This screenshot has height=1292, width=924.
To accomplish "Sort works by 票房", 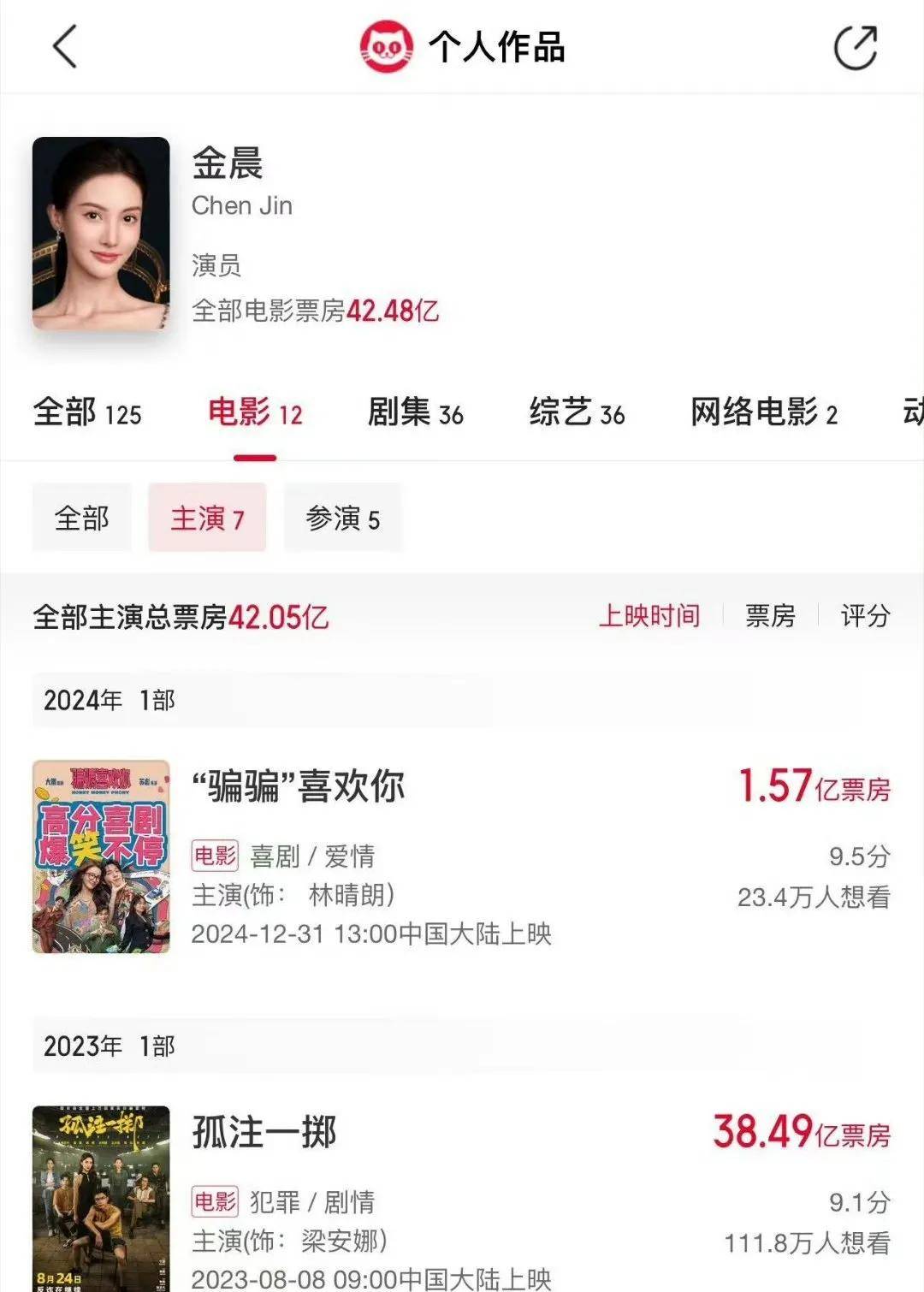I will coord(770,615).
